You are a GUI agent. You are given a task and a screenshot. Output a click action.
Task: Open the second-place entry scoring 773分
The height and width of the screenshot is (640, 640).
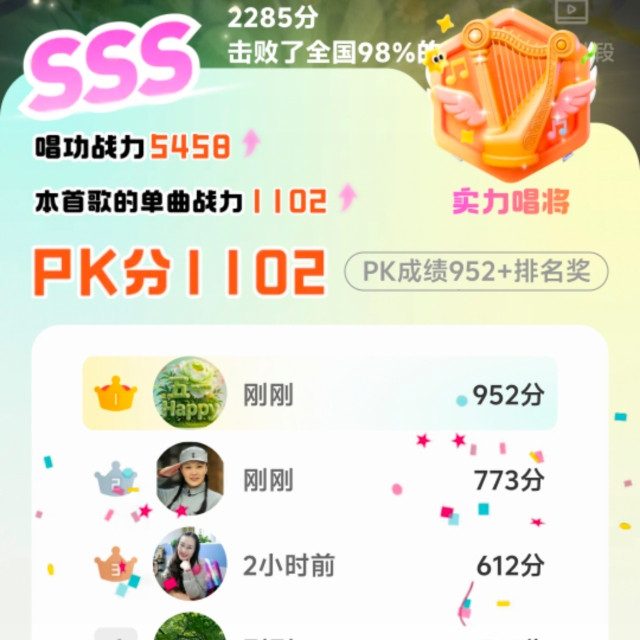(320, 479)
